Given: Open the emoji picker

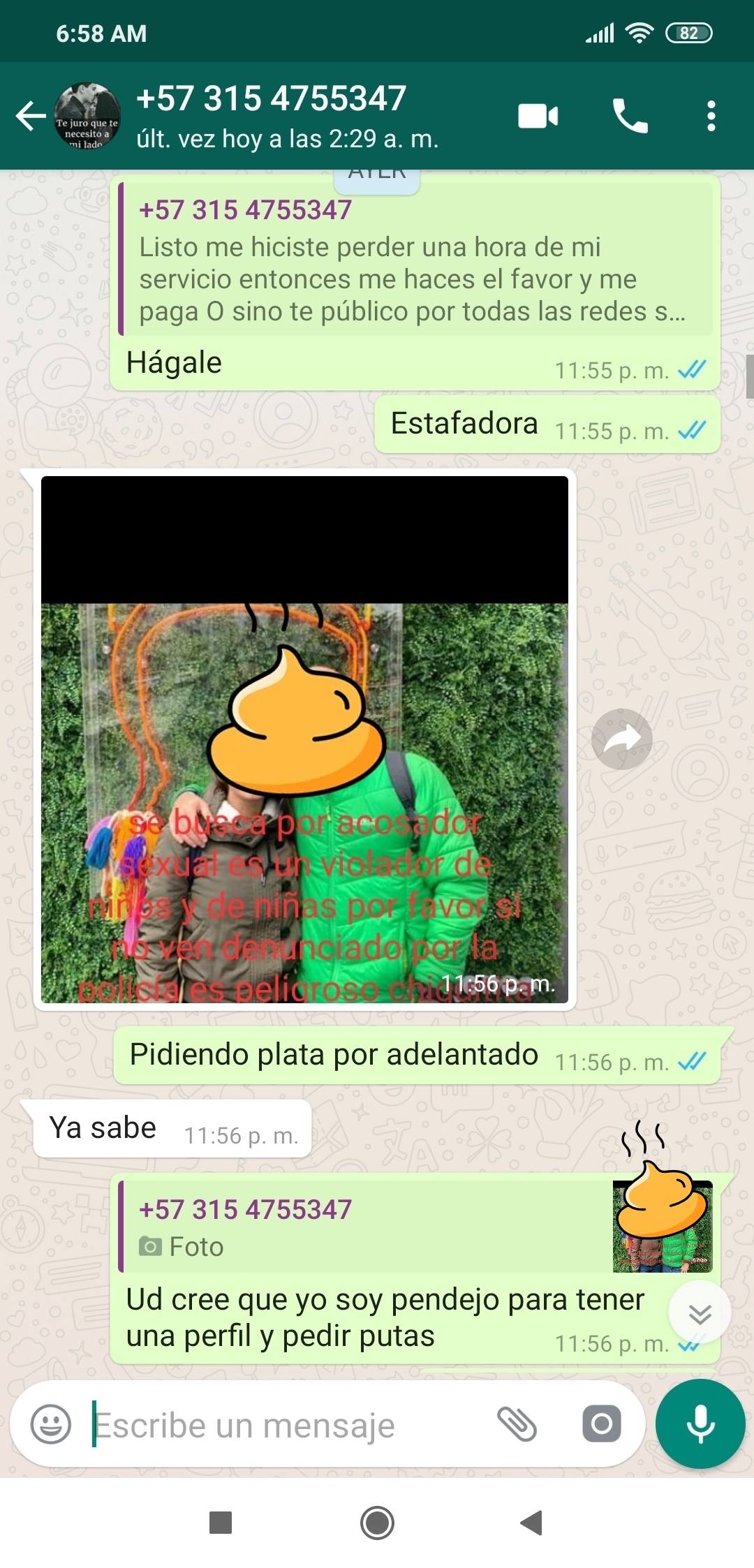Looking at the screenshot, I should tap(51, 1424).
